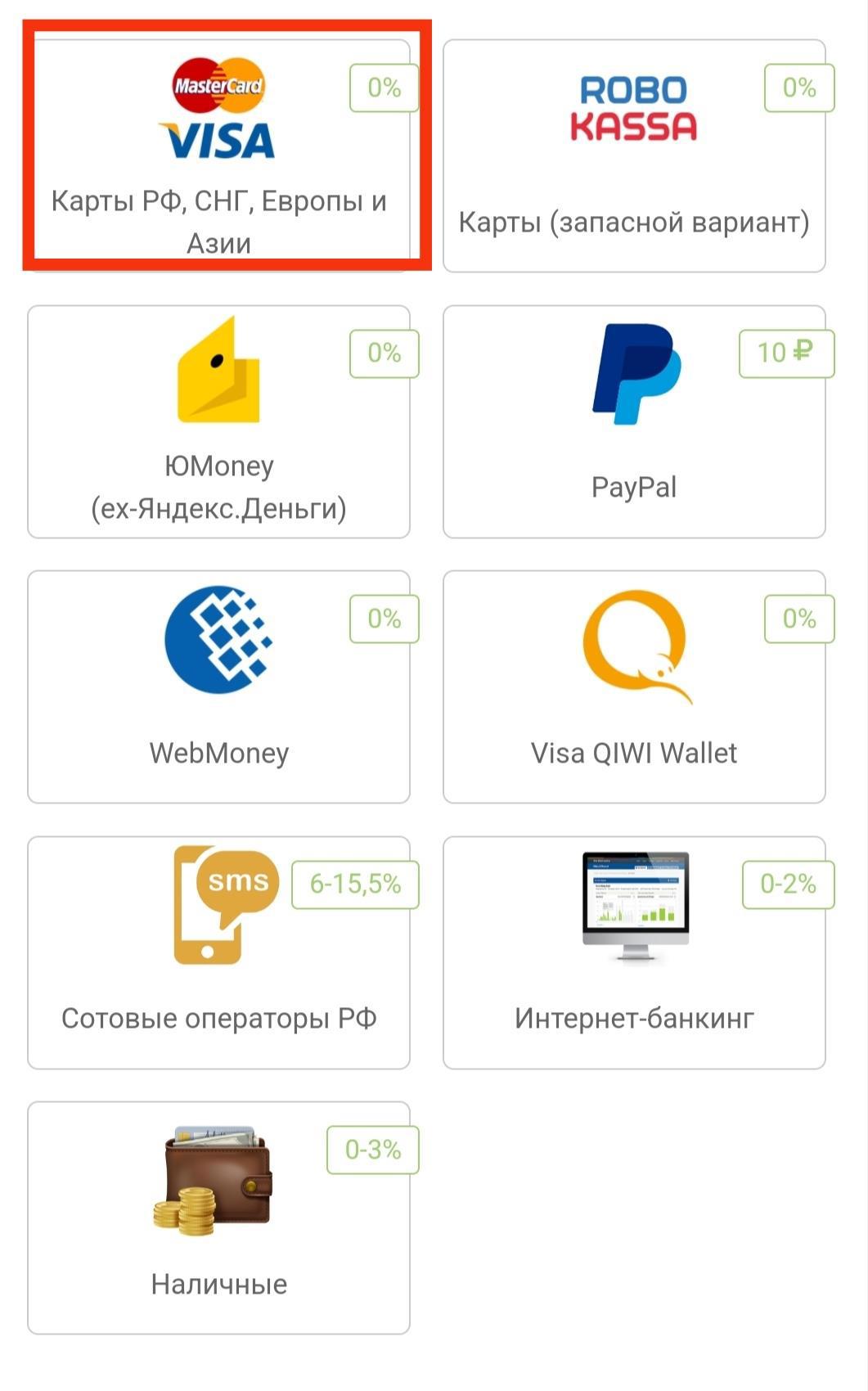Pay using Visa QIWI Wallet
Image resolution: width=868 pixels, height=1391 pixels.
pos(634,686)
